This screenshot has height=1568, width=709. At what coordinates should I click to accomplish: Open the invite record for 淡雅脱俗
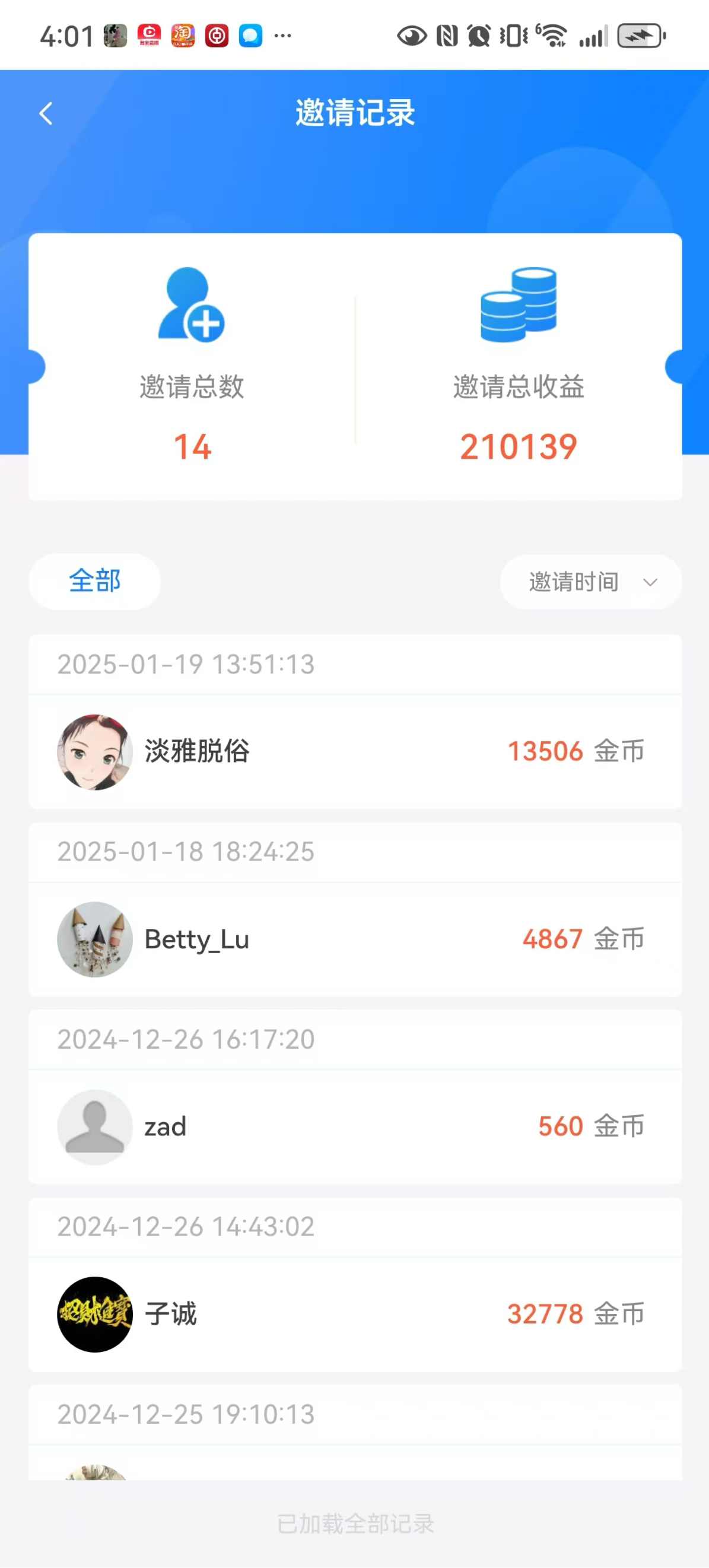click(354, 751)
